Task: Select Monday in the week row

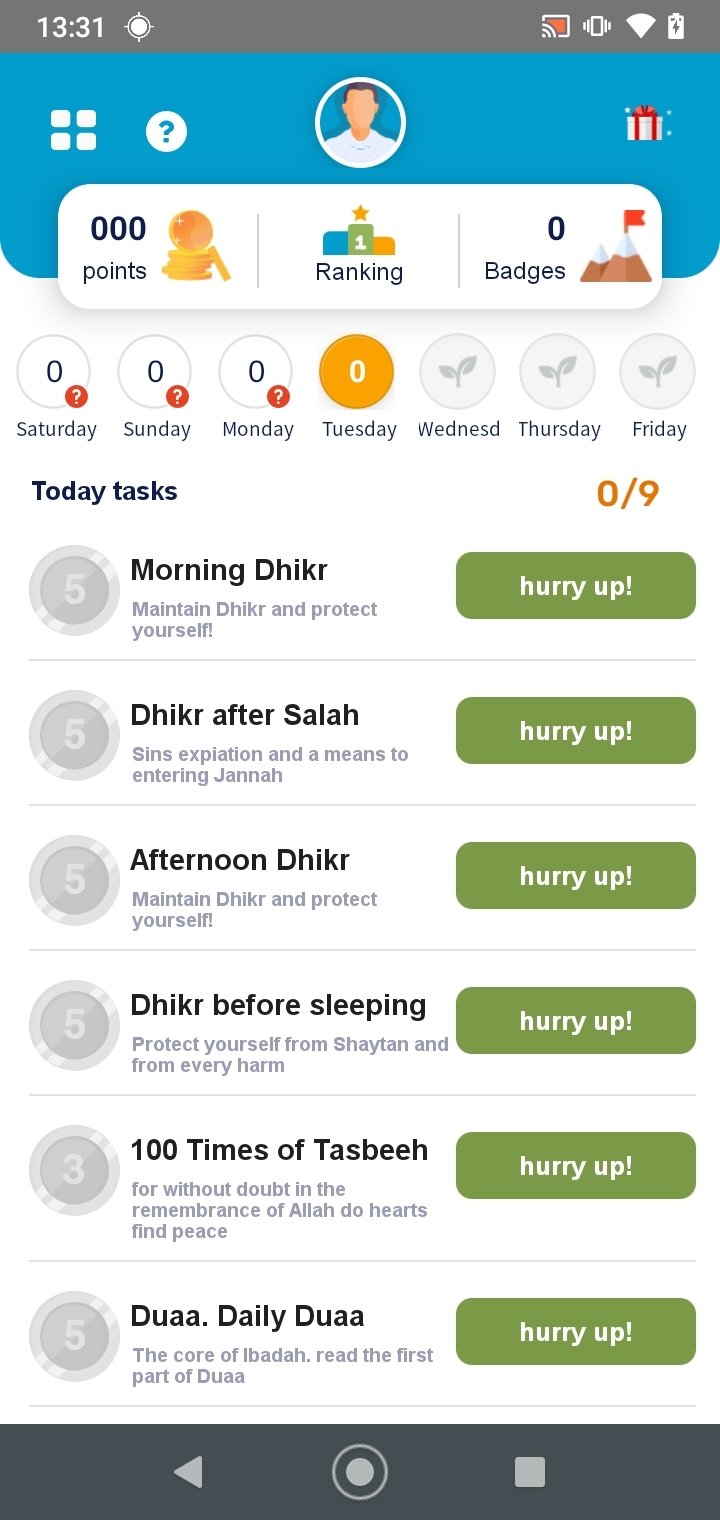Action: point(257,388)
